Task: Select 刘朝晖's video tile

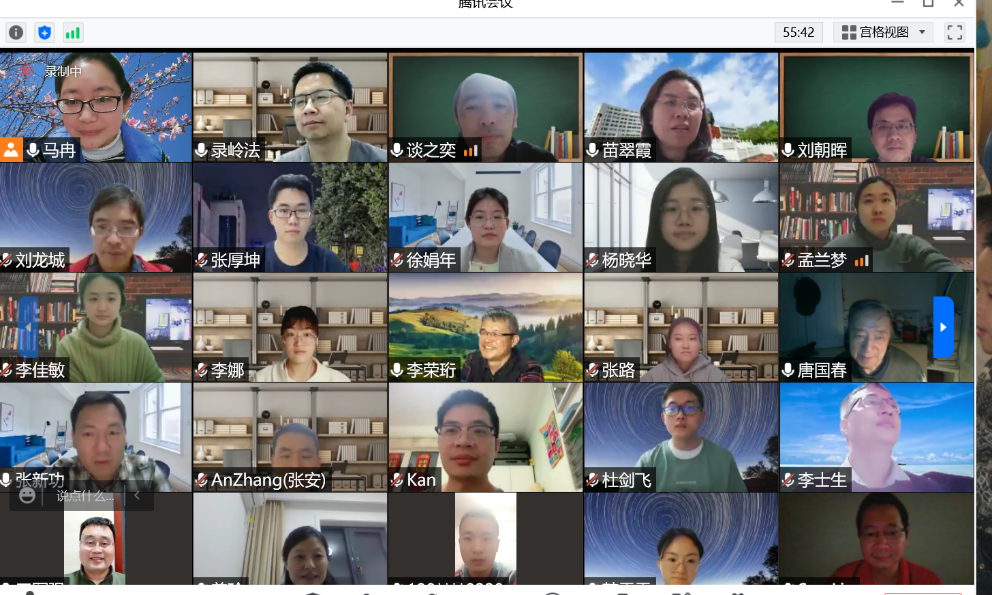Action: [x=876, y=105]
